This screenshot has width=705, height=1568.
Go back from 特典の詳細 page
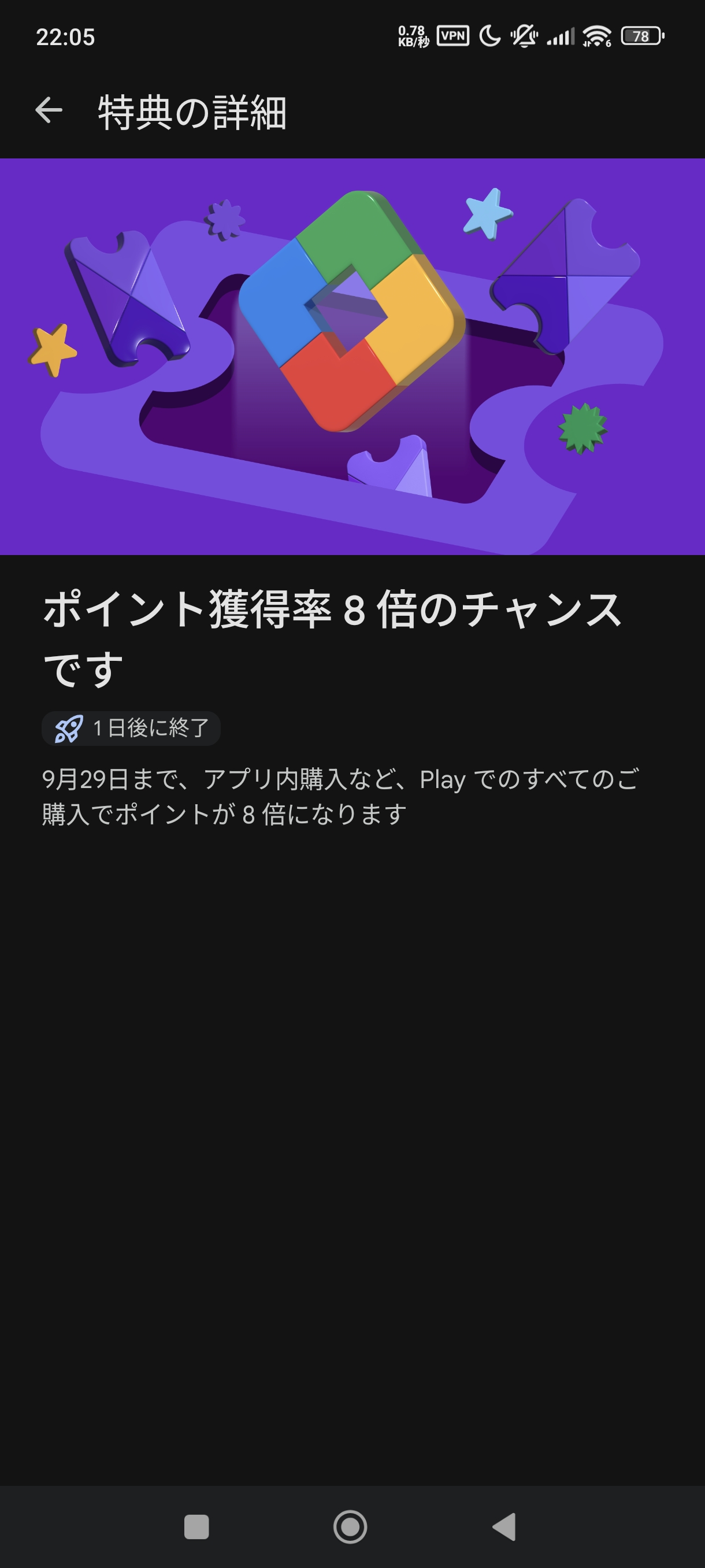pyautogui.click(x=49, y=110)
